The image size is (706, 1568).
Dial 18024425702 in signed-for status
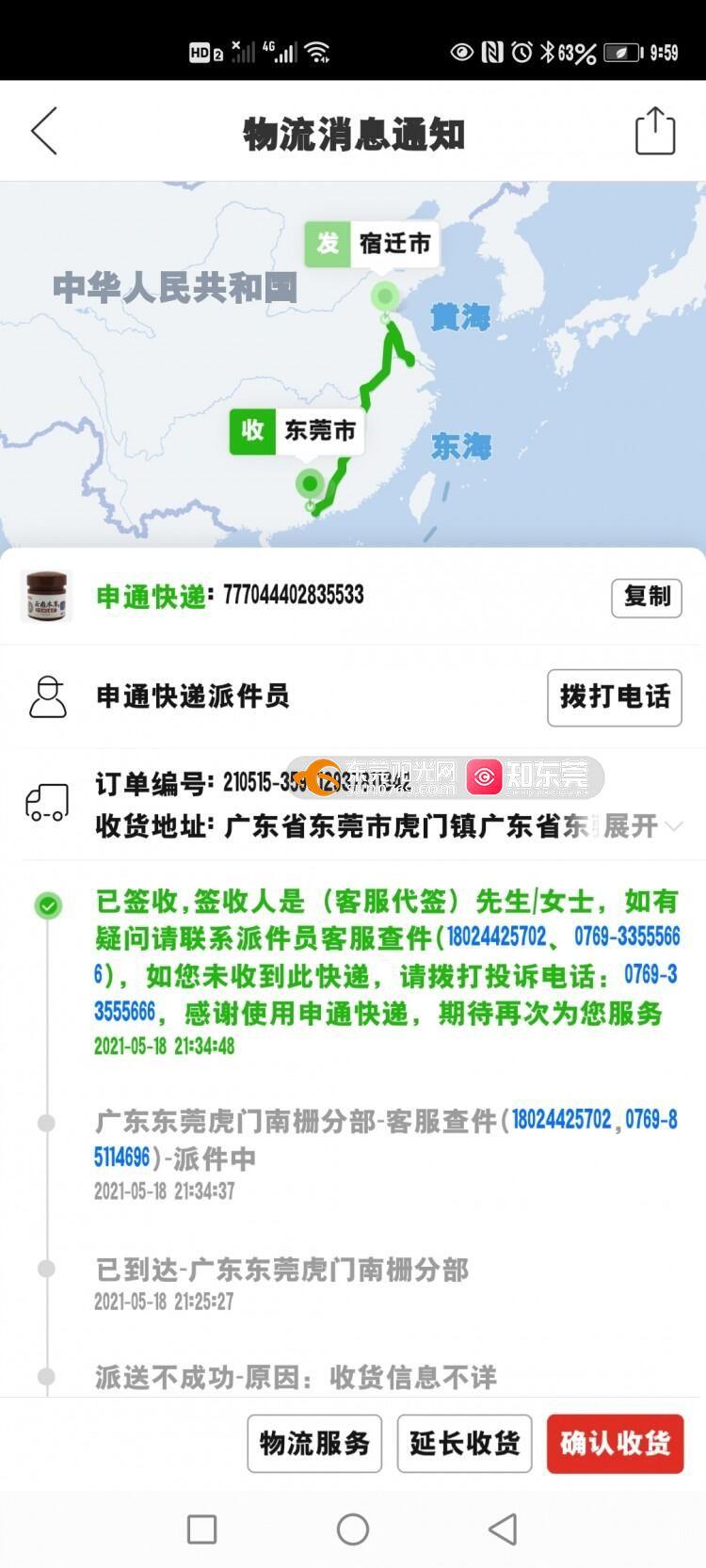(x=495, y=937)
